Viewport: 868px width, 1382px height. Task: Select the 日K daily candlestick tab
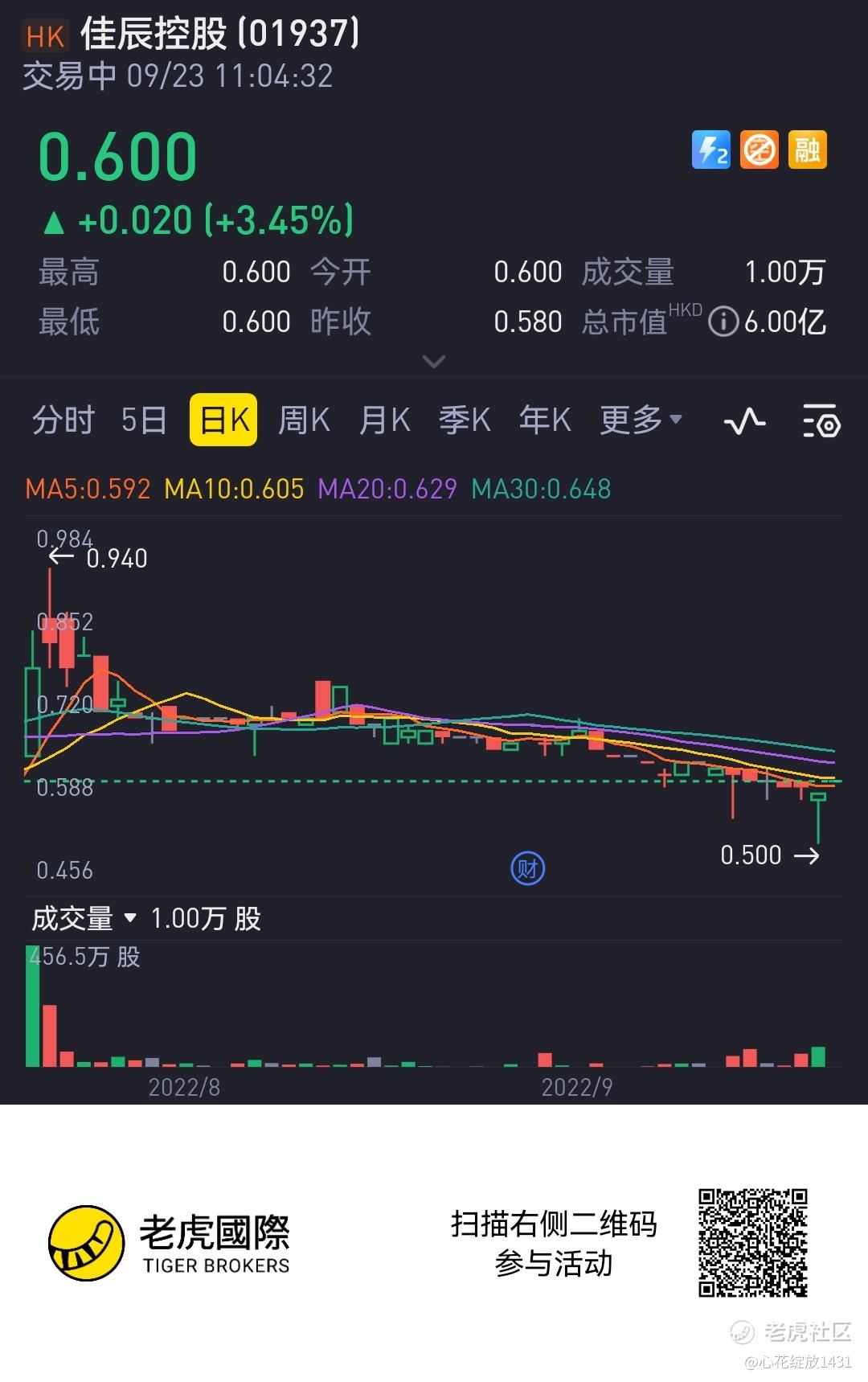223,420
